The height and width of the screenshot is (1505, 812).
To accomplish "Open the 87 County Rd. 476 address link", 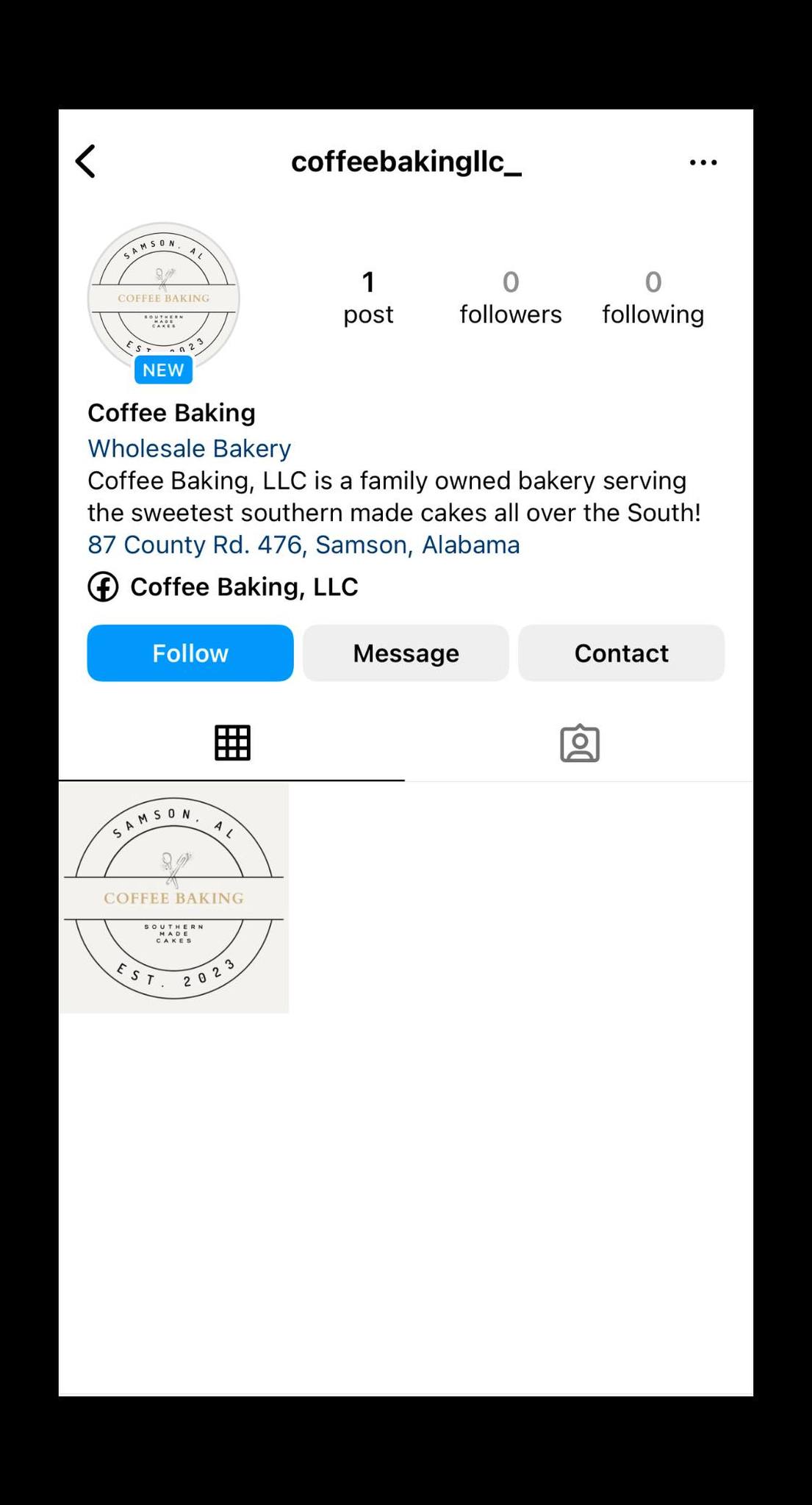I will click(x=303, y=545).
